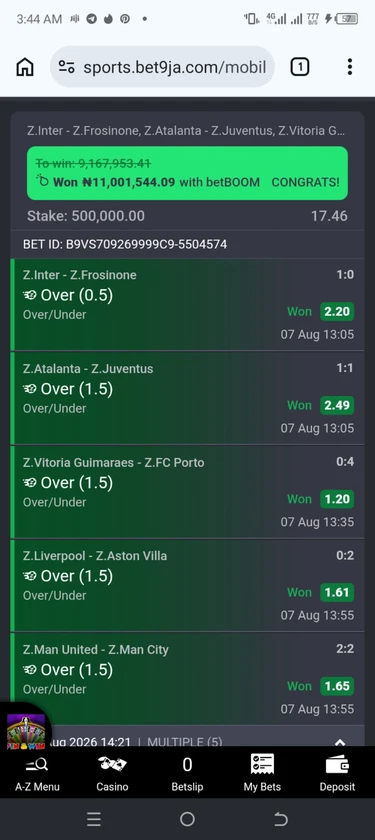Screen dimensions: 375x840
Task: Open the system recent apps view
Action: [94, 819]
